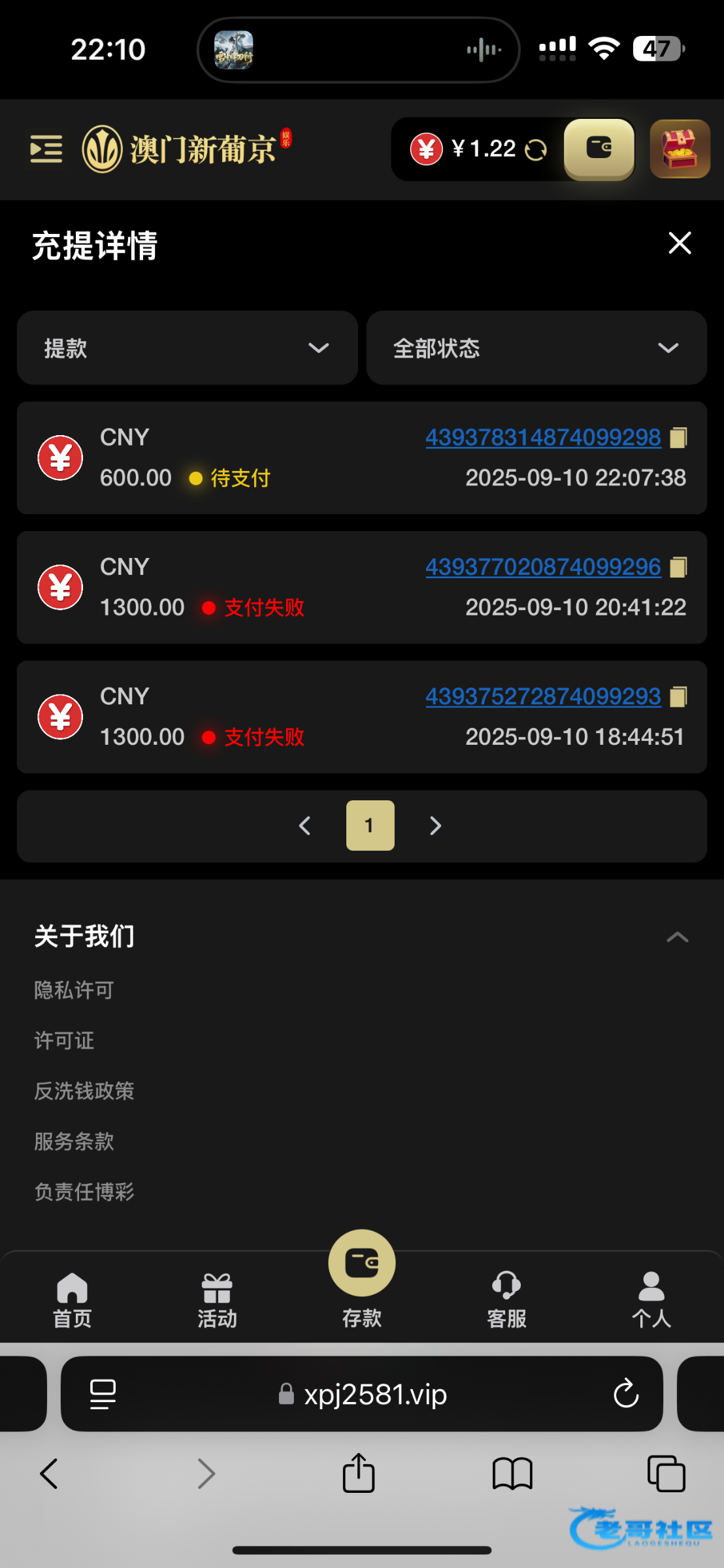This screenshot has height=1568, width=724.
Task: Open order 4393770208740992​96 link
Action: coord(543,566)
